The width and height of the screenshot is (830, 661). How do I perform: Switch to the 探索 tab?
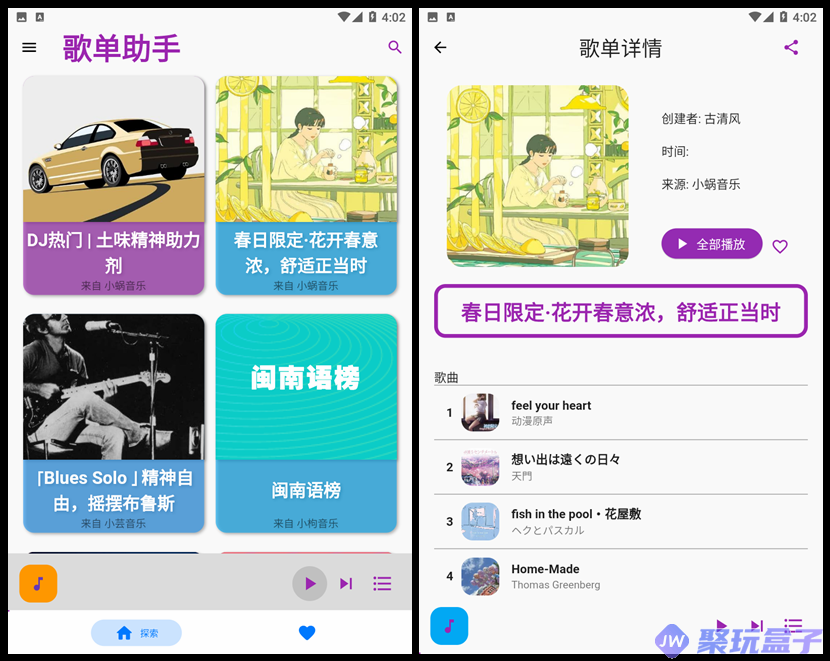tap(136, 633)
